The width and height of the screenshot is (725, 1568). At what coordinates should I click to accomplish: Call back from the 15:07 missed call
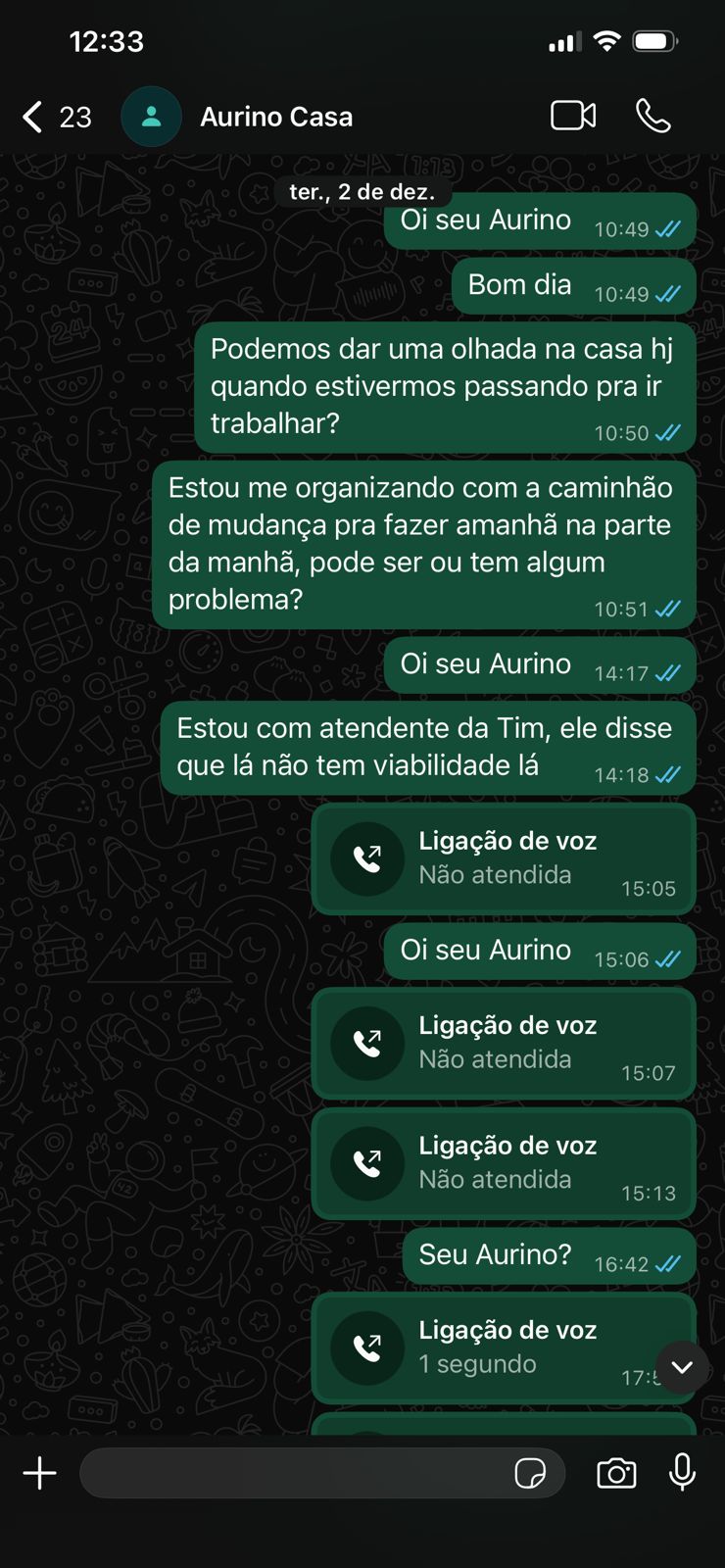click(x=367, y=1044)
